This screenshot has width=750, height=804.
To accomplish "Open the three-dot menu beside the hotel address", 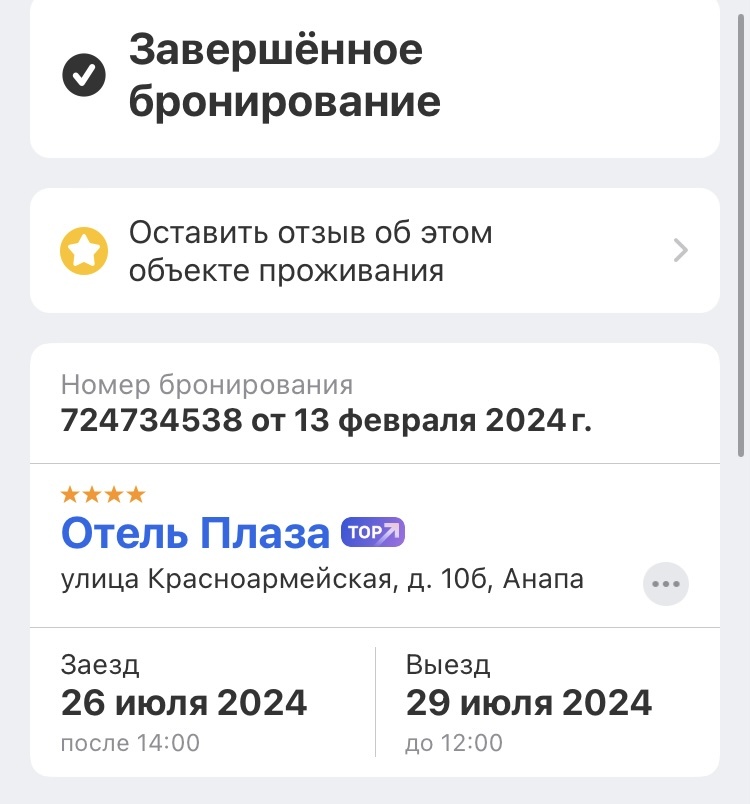I will click(x=665, y=582).
